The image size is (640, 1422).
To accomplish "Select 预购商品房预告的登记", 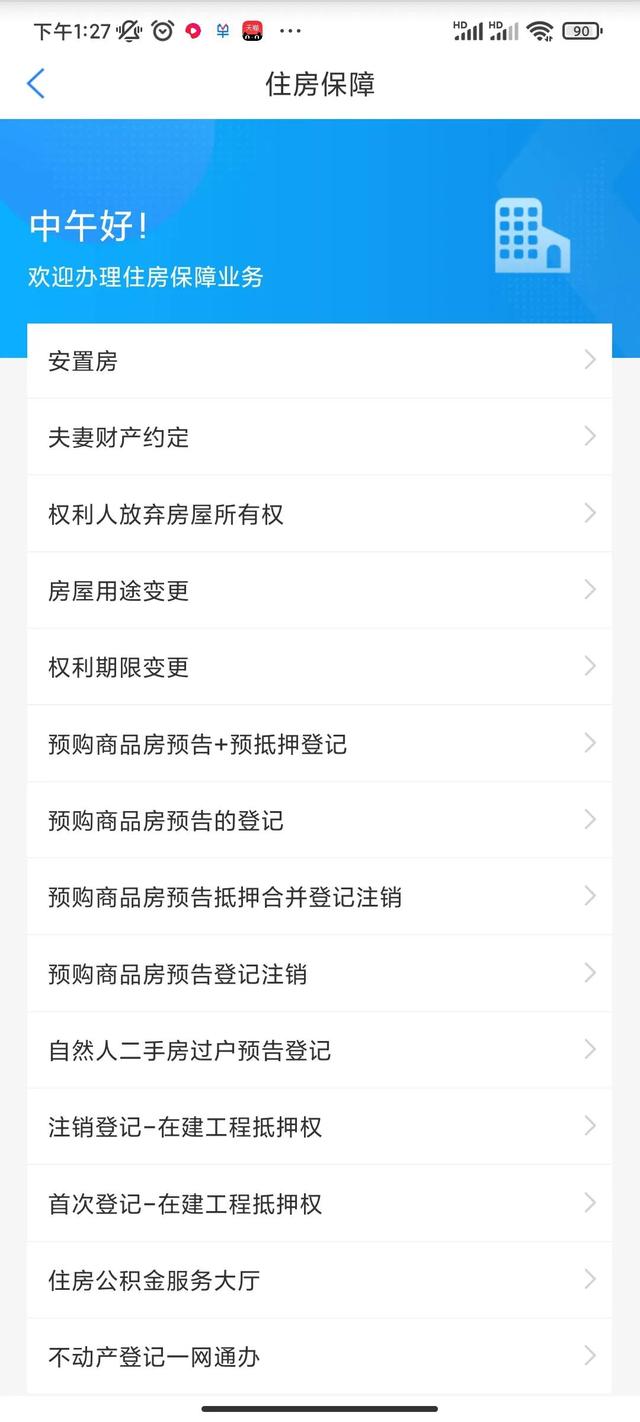I will (319, 821).
